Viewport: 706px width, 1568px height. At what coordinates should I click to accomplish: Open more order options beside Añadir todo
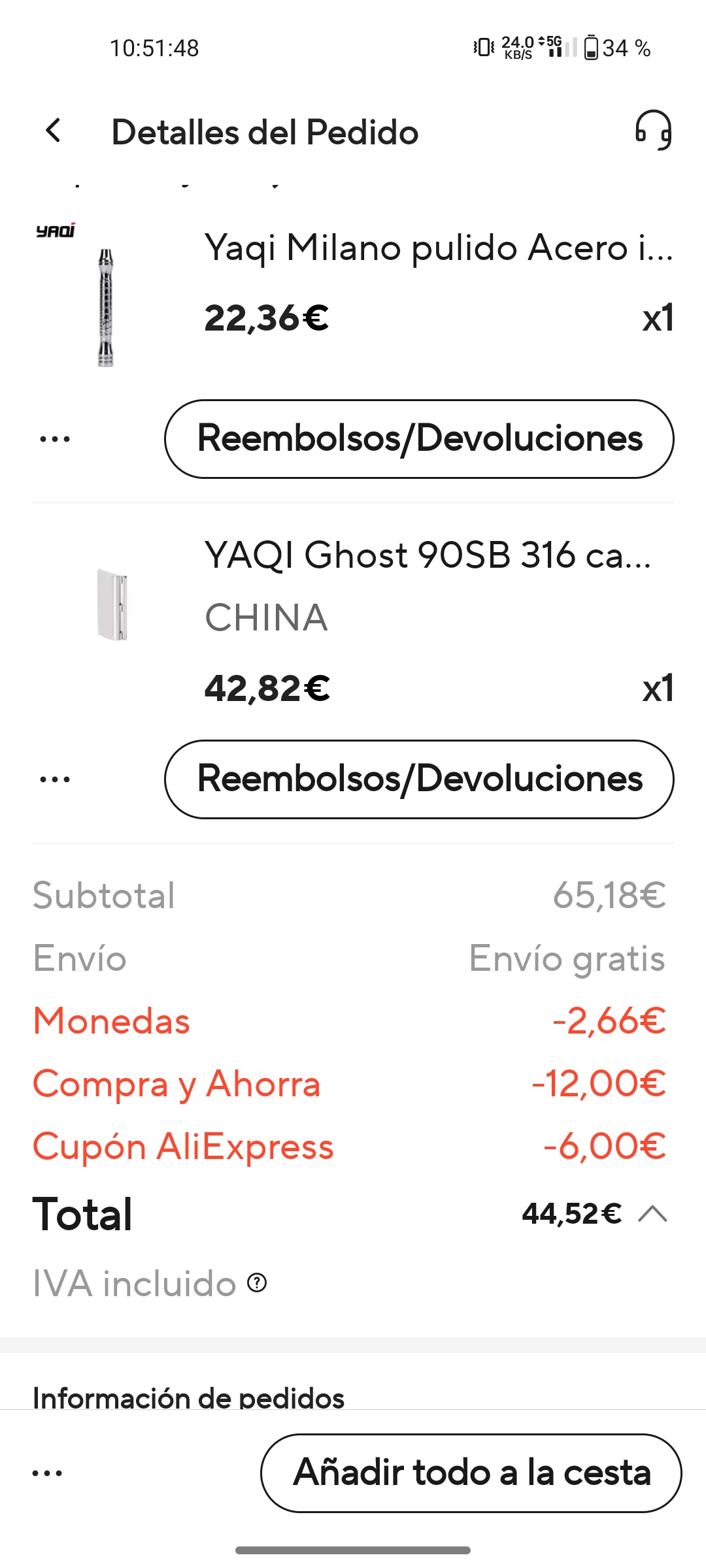pyautogui.click(x=47, y=1473)
